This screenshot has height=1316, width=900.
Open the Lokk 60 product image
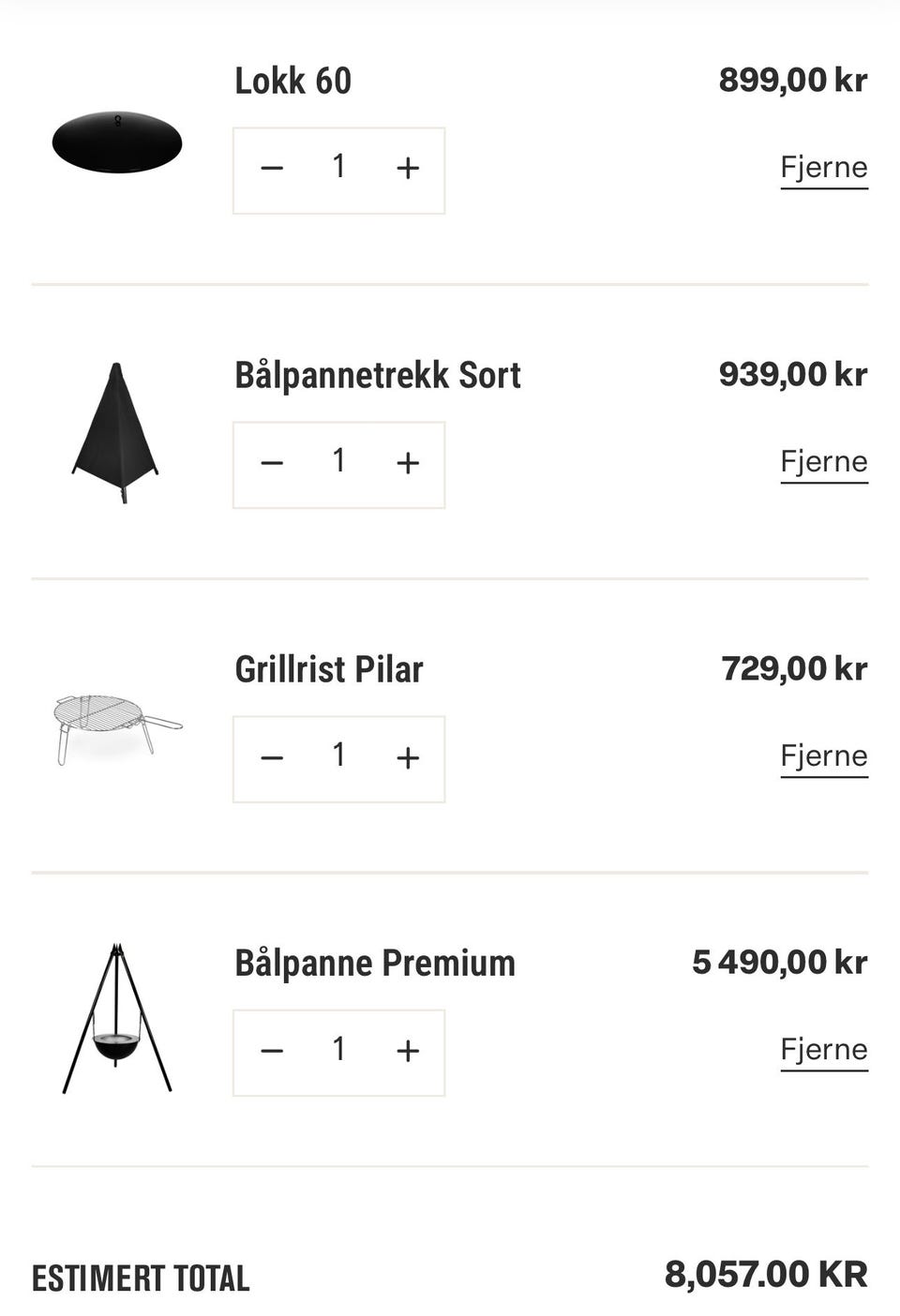[x=116, y=141]
